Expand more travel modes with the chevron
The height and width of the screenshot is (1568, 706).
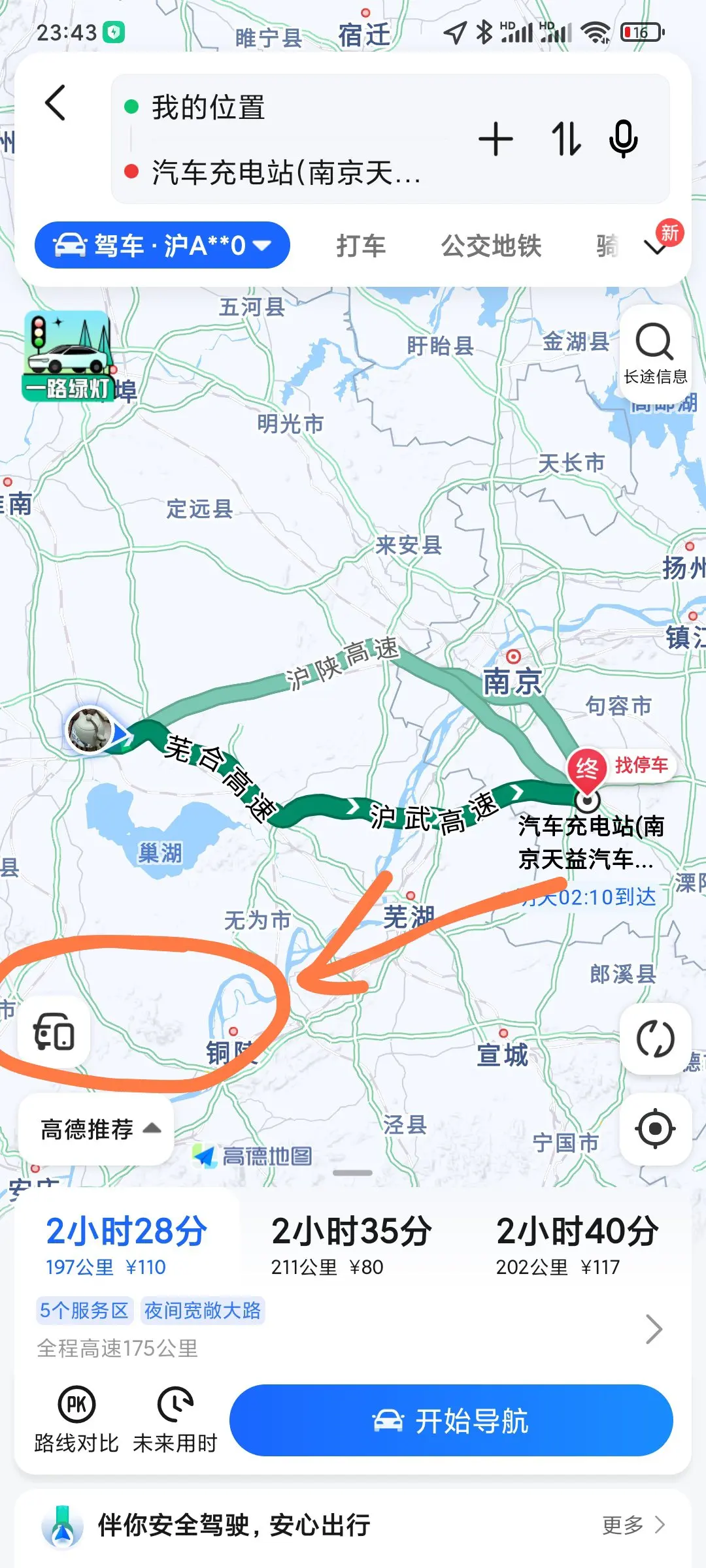655,247
